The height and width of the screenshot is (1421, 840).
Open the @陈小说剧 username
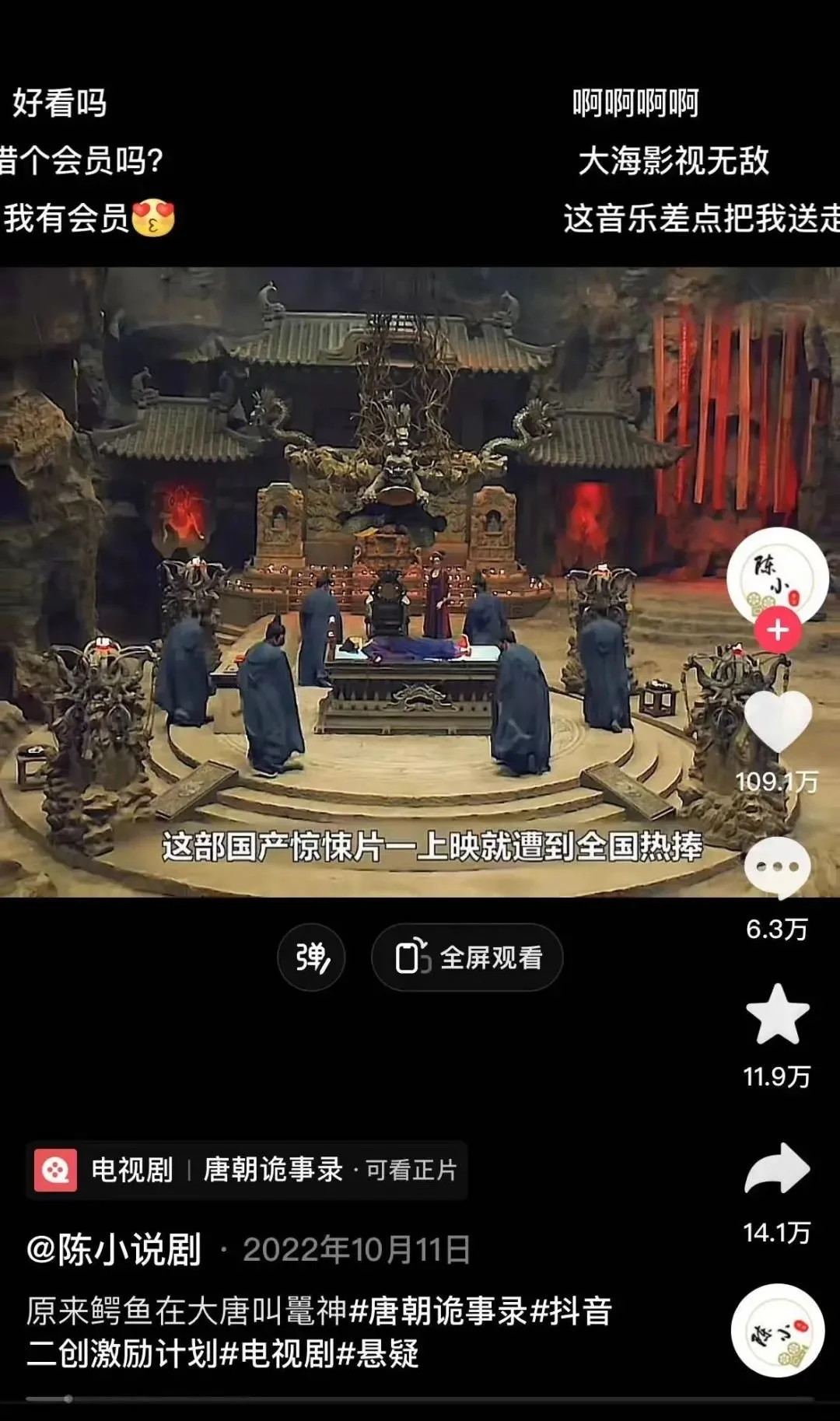(x=114, y=1250)
